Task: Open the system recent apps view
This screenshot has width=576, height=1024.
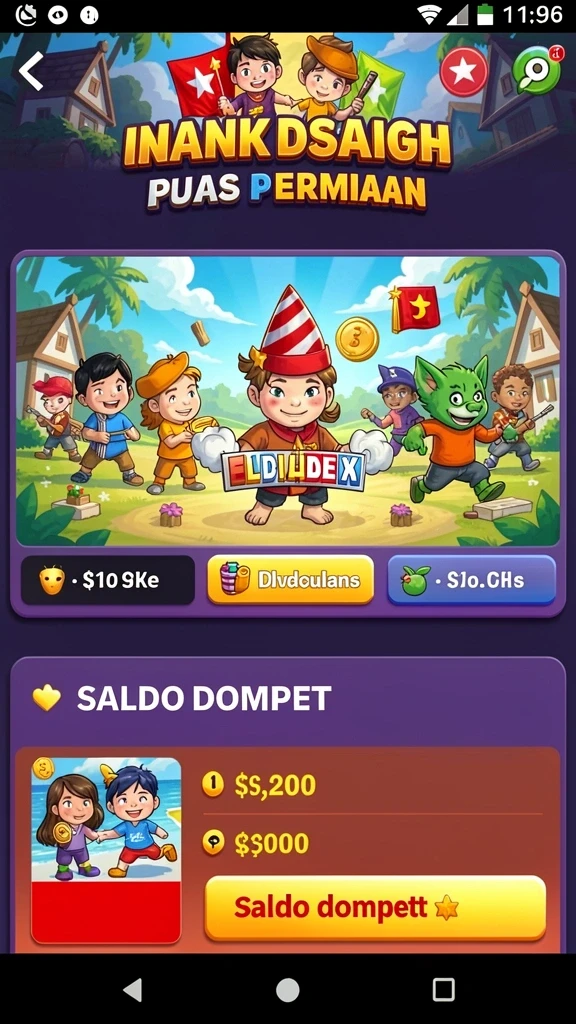Action: coord(443,989)
